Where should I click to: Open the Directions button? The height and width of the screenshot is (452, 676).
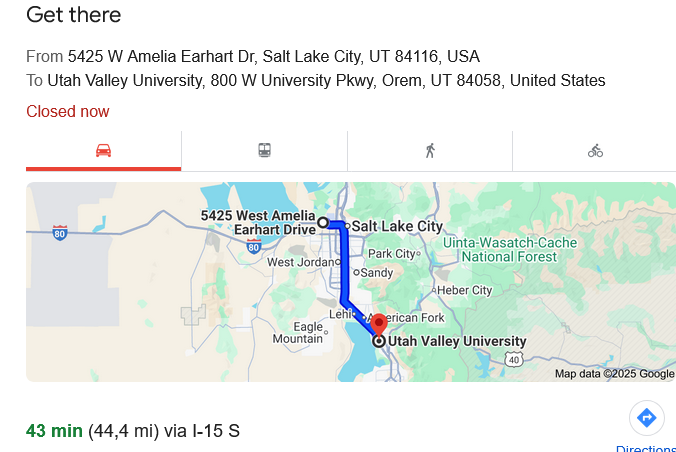click(647, 418)
